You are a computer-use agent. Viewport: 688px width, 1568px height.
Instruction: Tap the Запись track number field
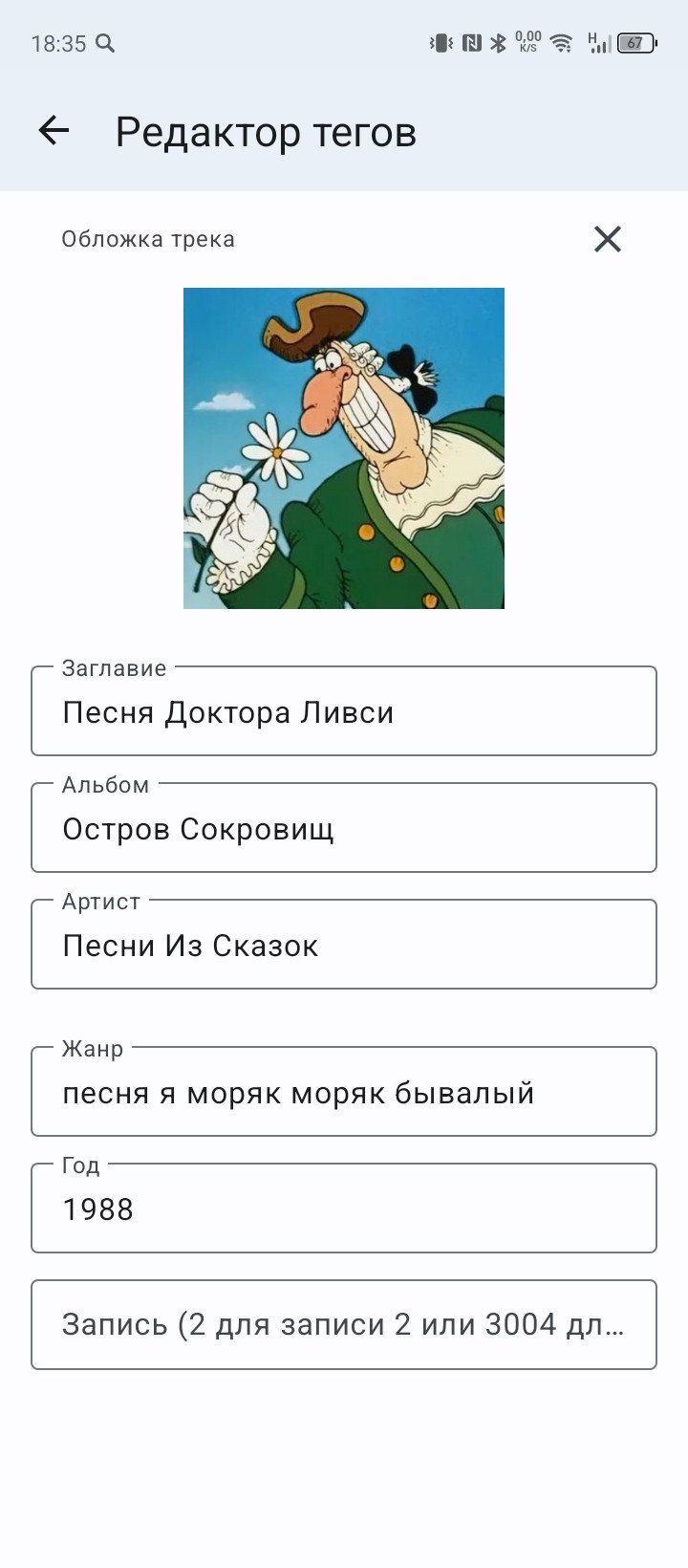344,1325
